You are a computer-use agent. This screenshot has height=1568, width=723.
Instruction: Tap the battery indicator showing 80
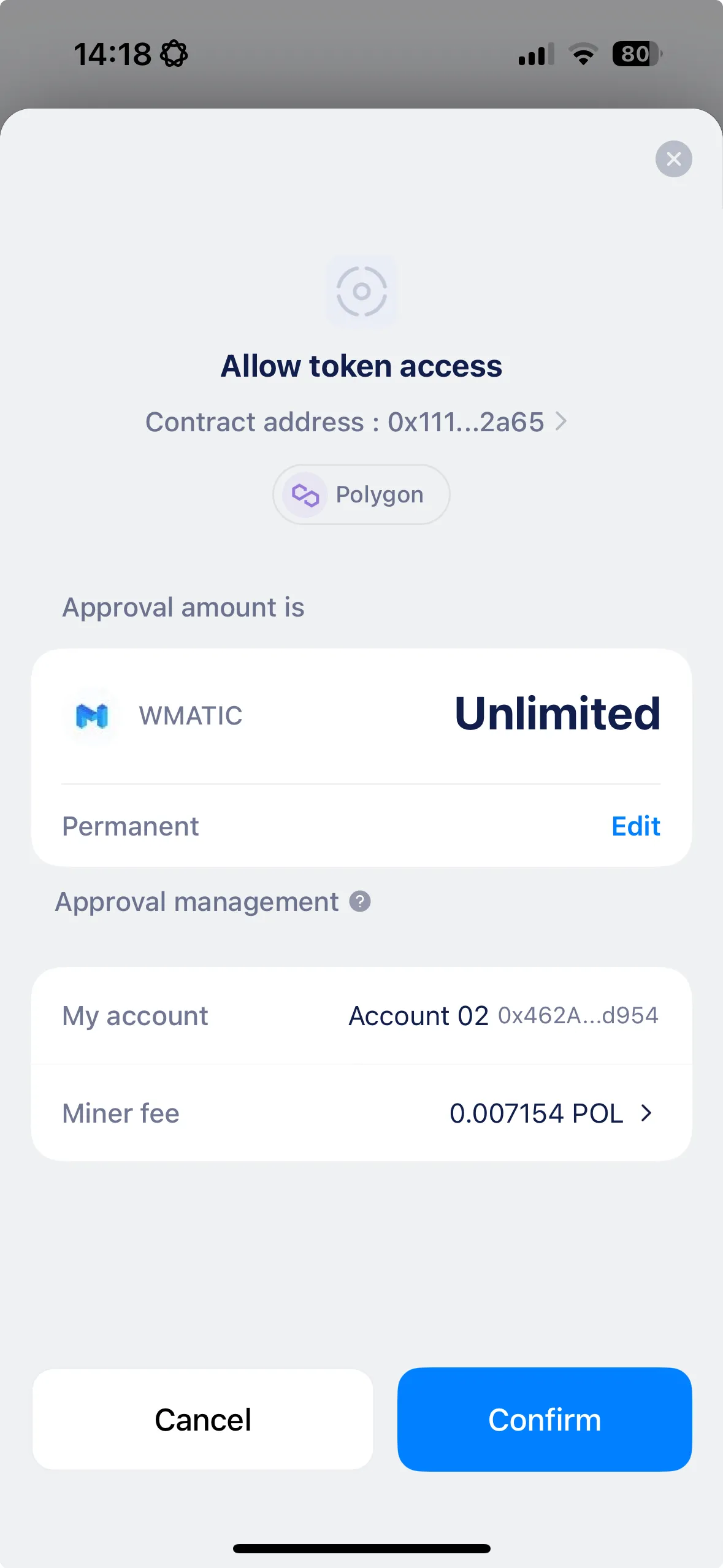tap(635, 54)
